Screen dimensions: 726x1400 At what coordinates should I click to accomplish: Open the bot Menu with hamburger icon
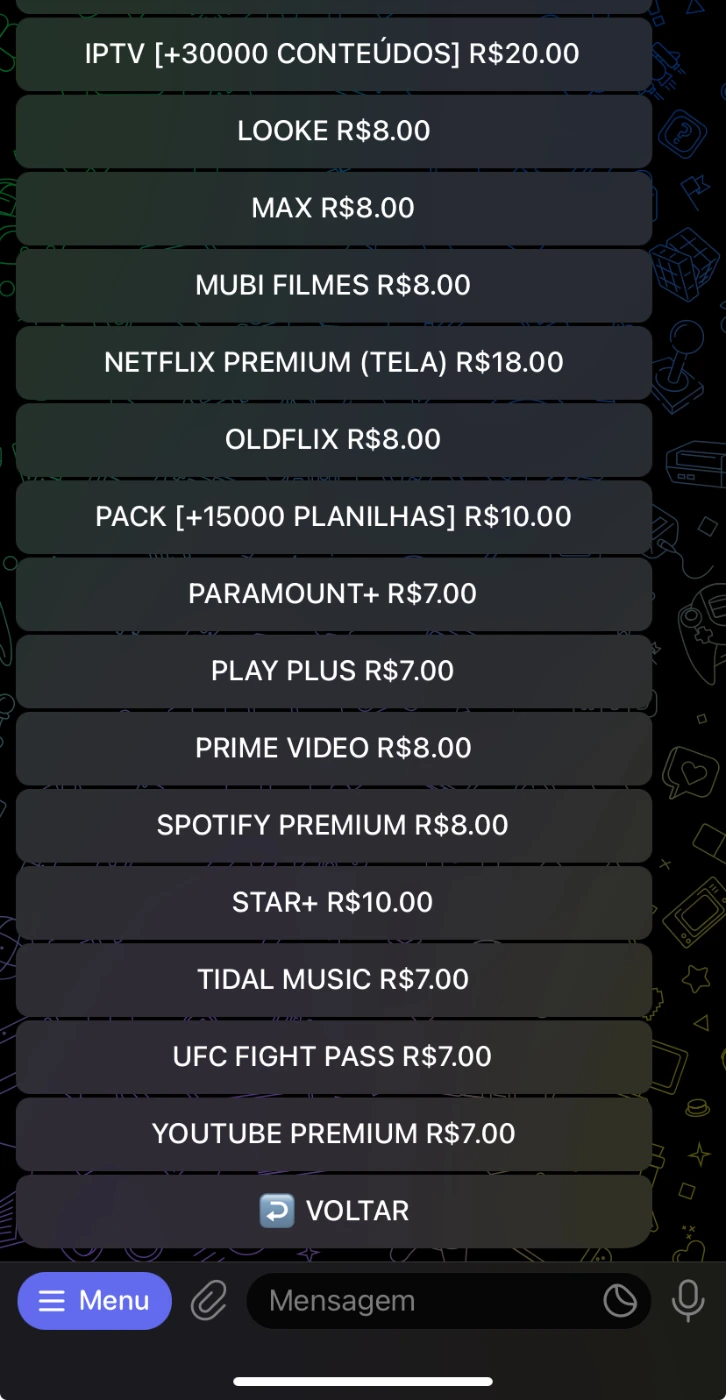(94, 1300)
